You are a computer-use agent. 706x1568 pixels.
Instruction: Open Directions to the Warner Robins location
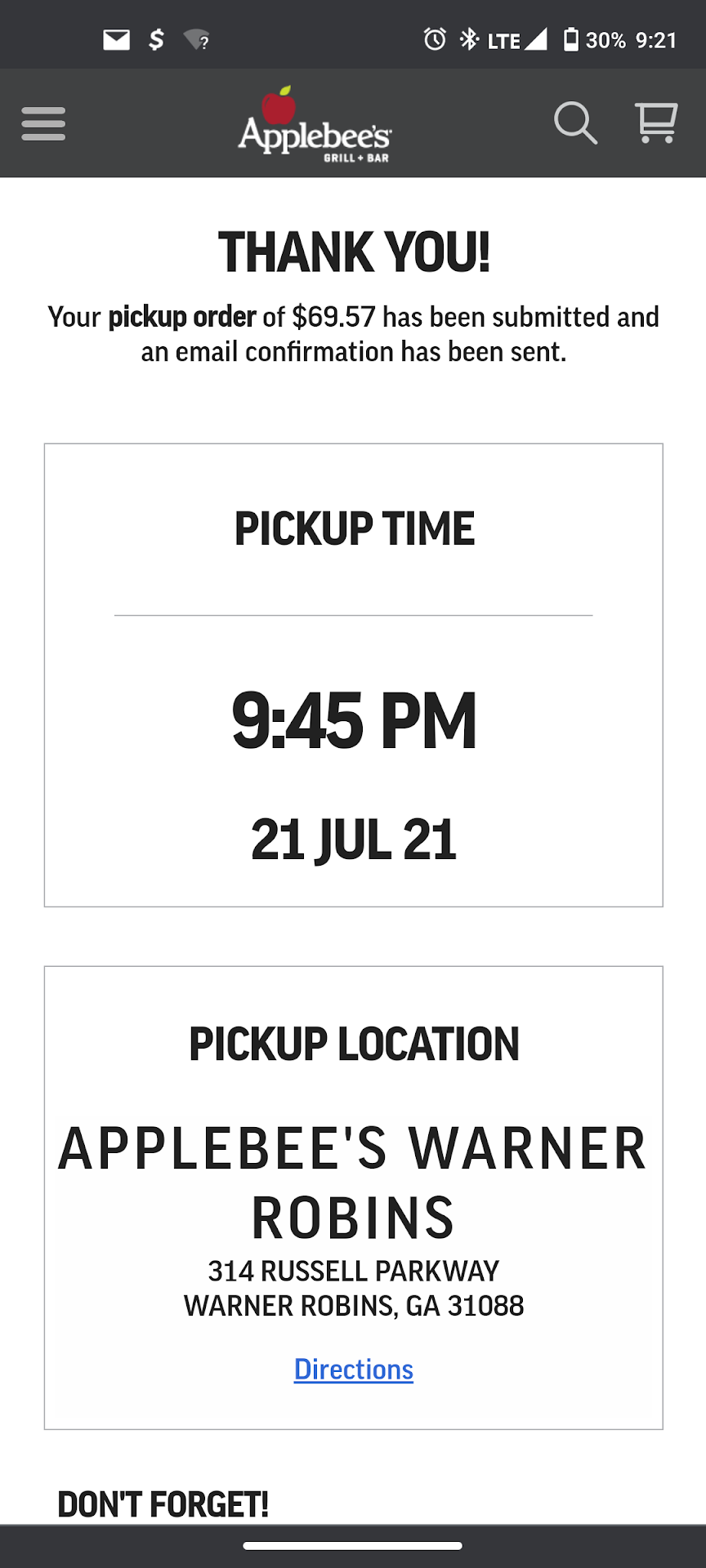353,1370
